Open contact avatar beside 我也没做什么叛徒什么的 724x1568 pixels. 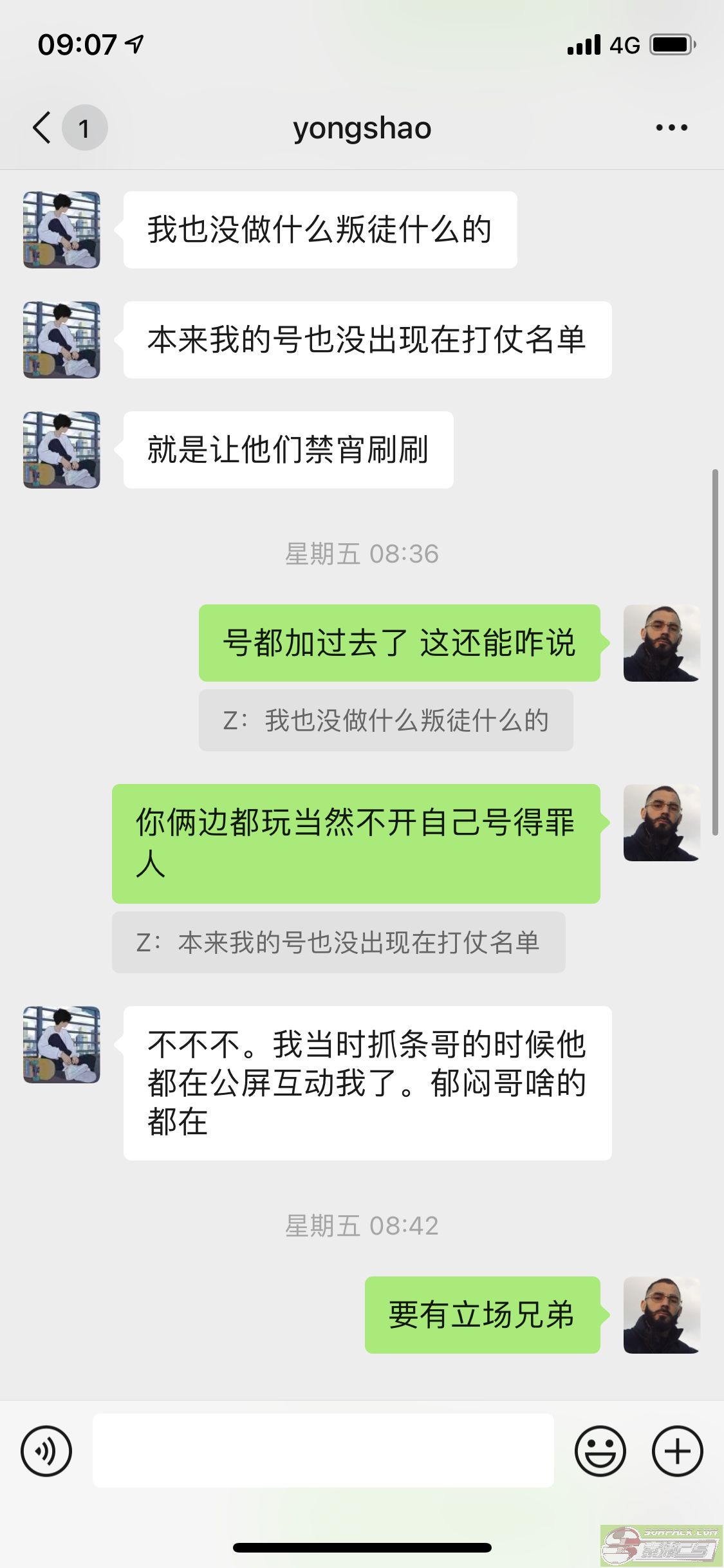click(x=62, y=230)
